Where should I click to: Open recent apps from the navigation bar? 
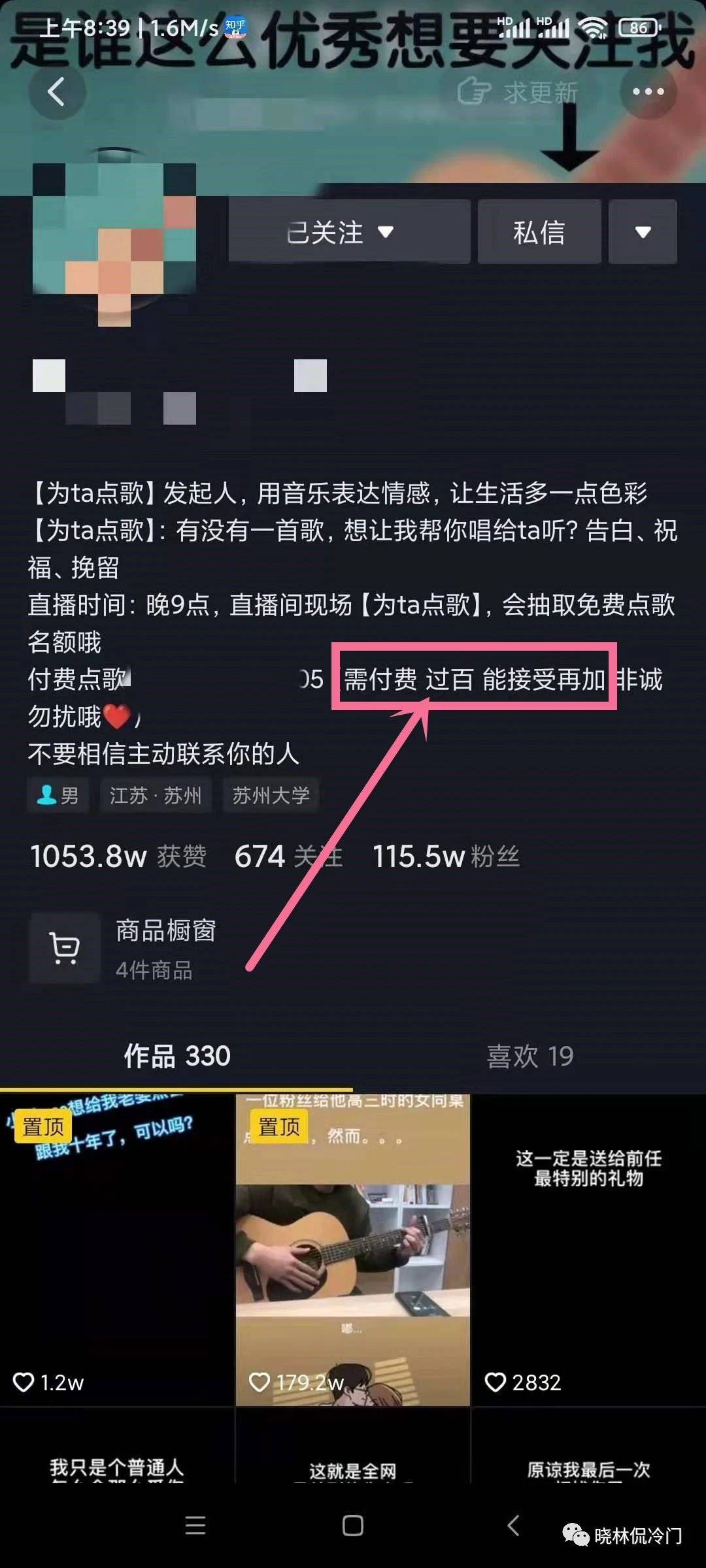point(195,1526)
